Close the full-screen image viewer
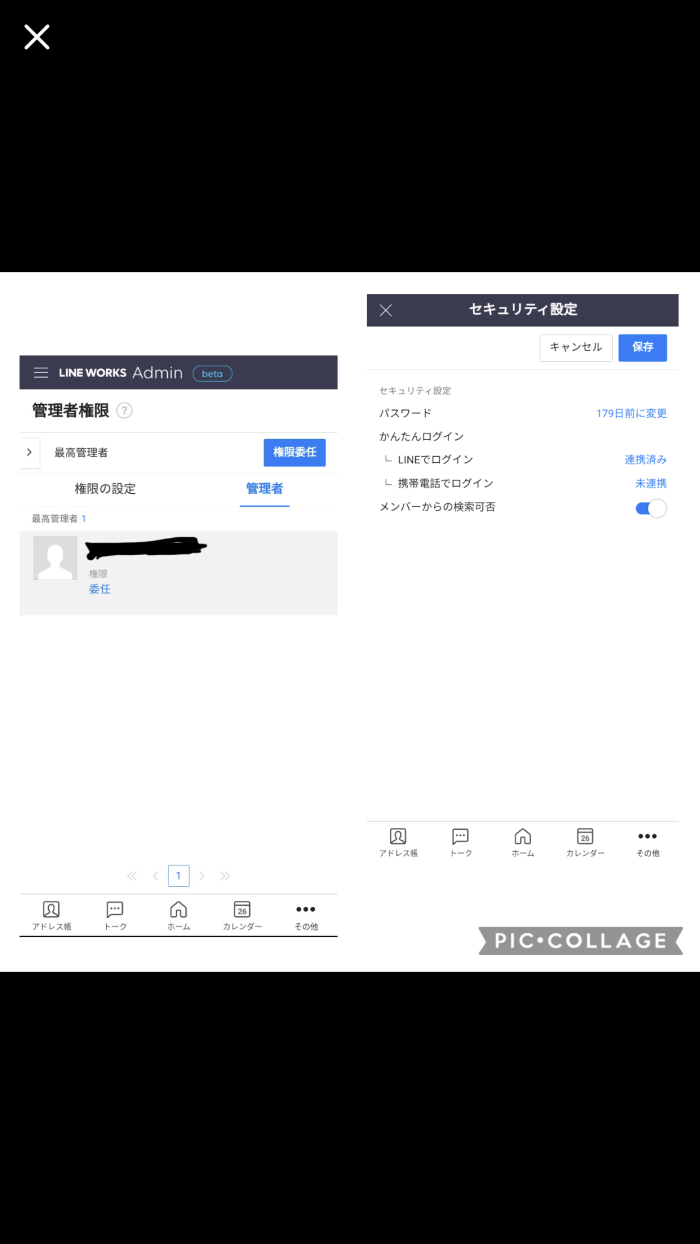700x1244 pixels. coord(37,38)
